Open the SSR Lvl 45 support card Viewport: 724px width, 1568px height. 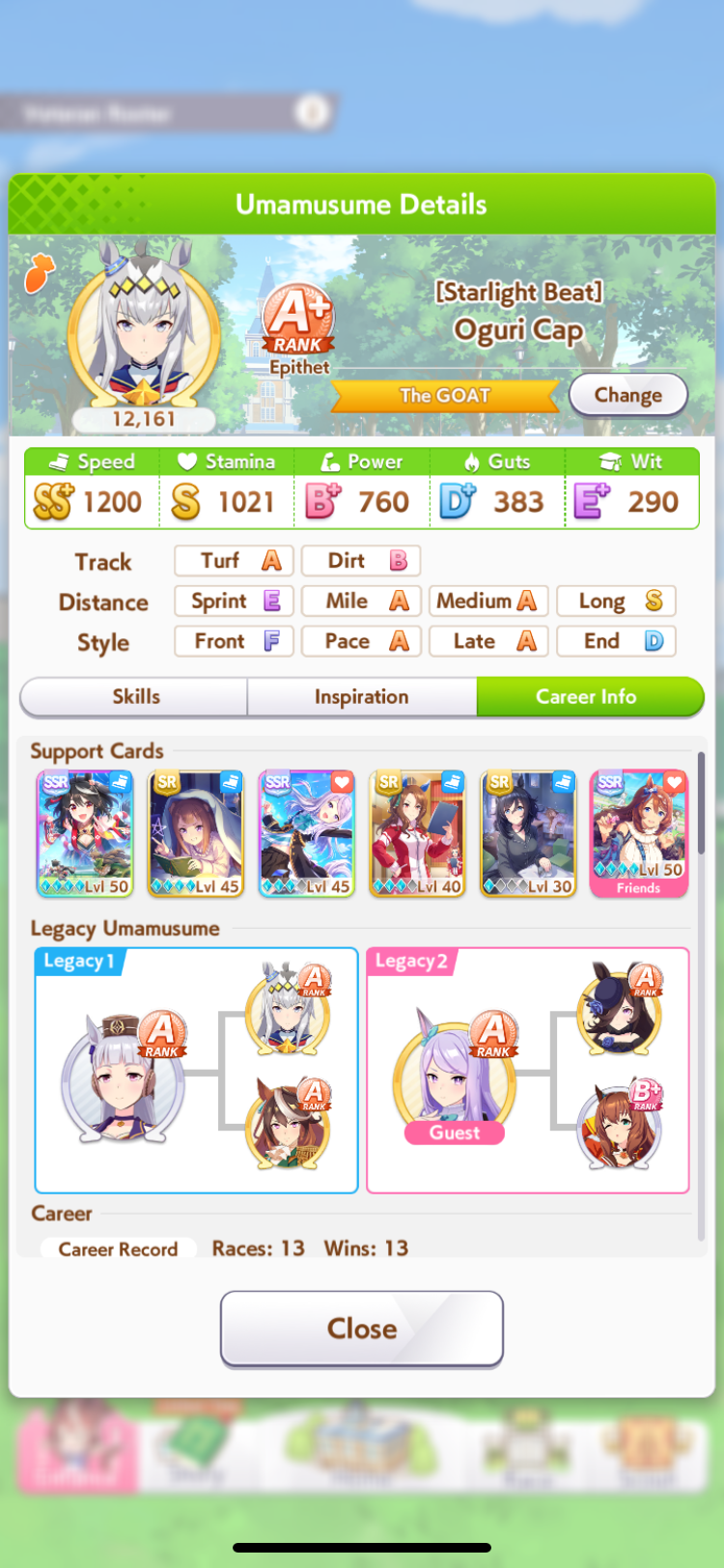click(307, 834)
